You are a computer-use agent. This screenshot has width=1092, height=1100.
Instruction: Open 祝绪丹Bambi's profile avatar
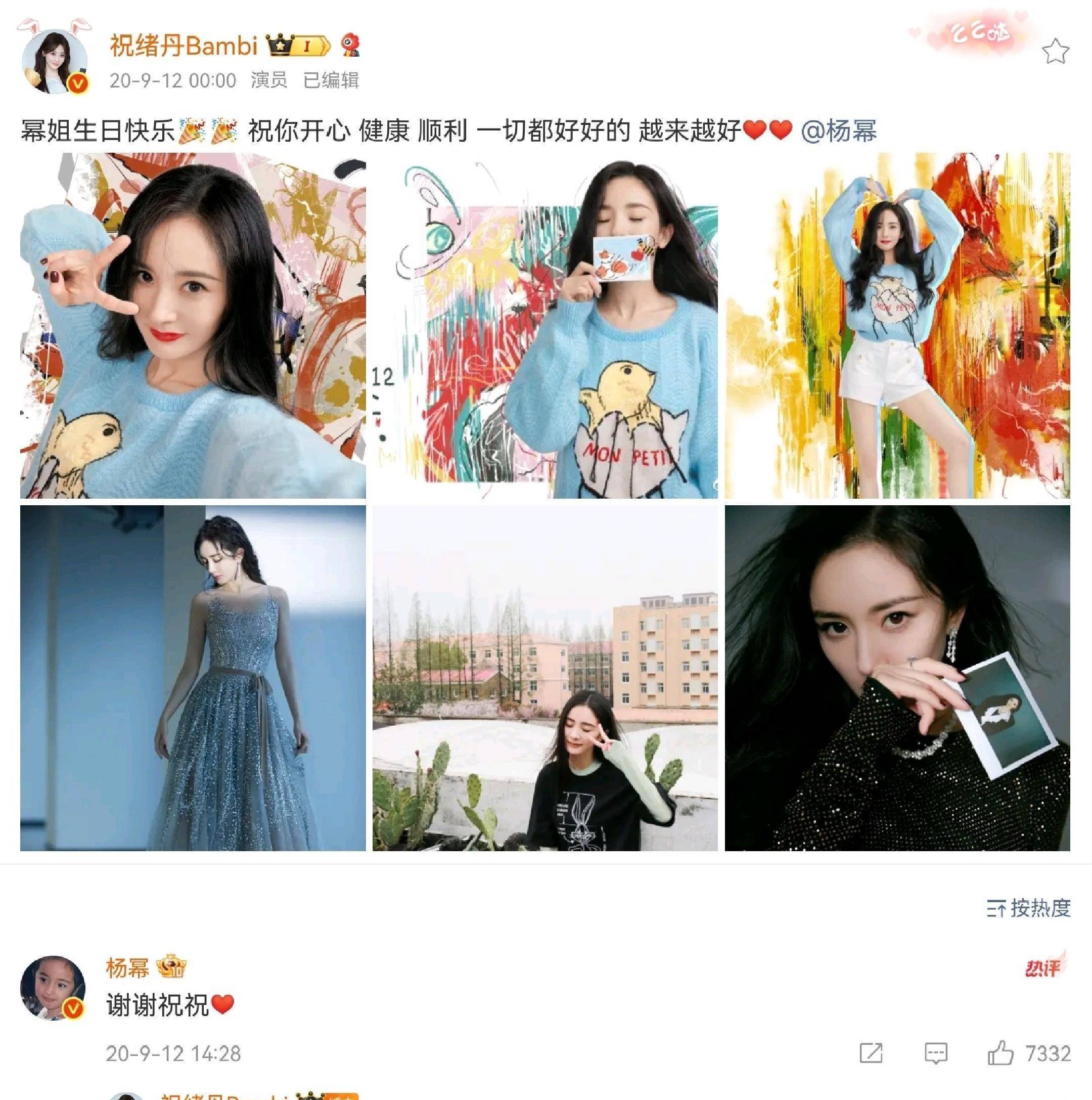tap(54, 61)
